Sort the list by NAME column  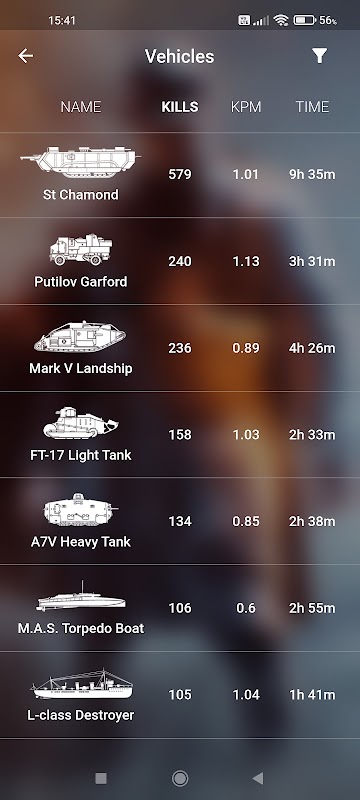[x=81, y=107]
